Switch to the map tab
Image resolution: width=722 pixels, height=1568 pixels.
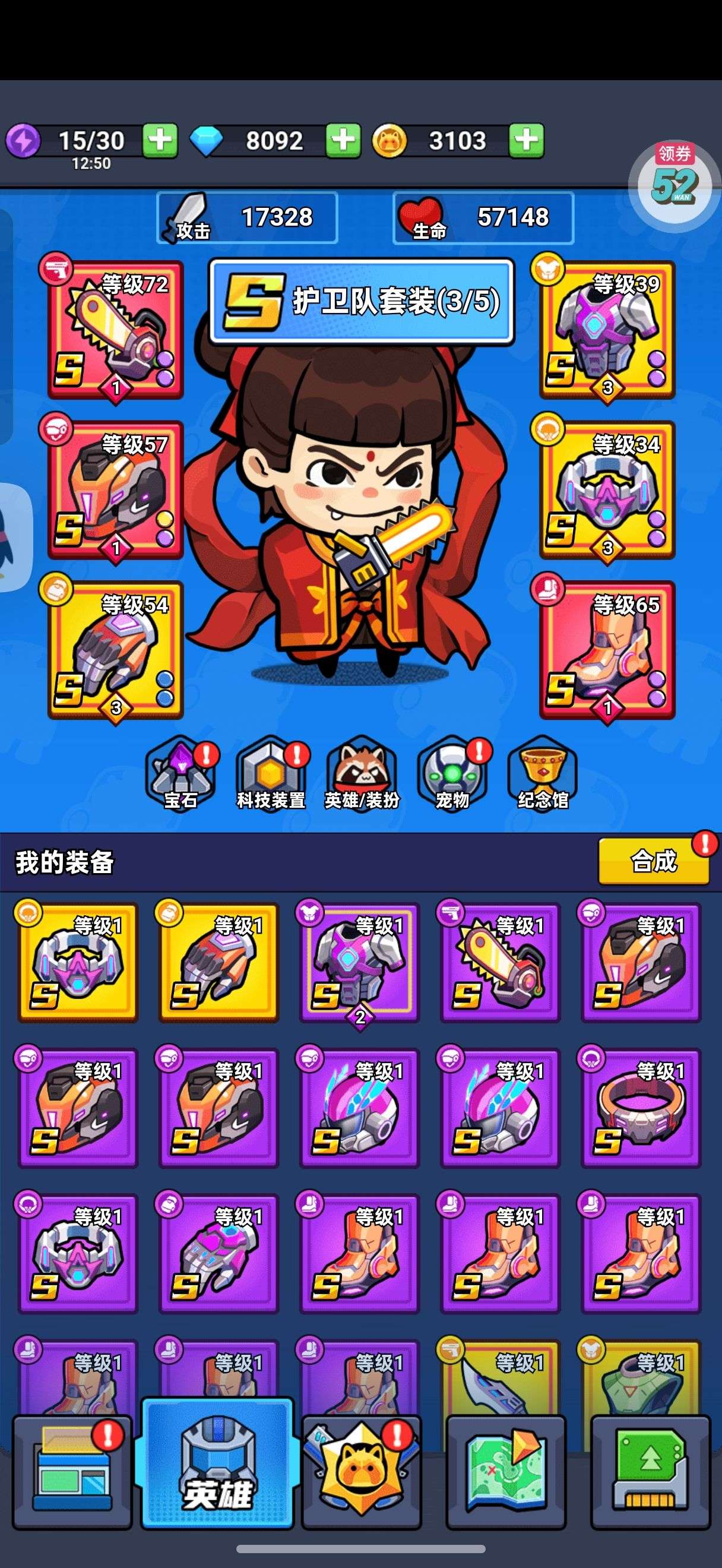coord(506,1472)
